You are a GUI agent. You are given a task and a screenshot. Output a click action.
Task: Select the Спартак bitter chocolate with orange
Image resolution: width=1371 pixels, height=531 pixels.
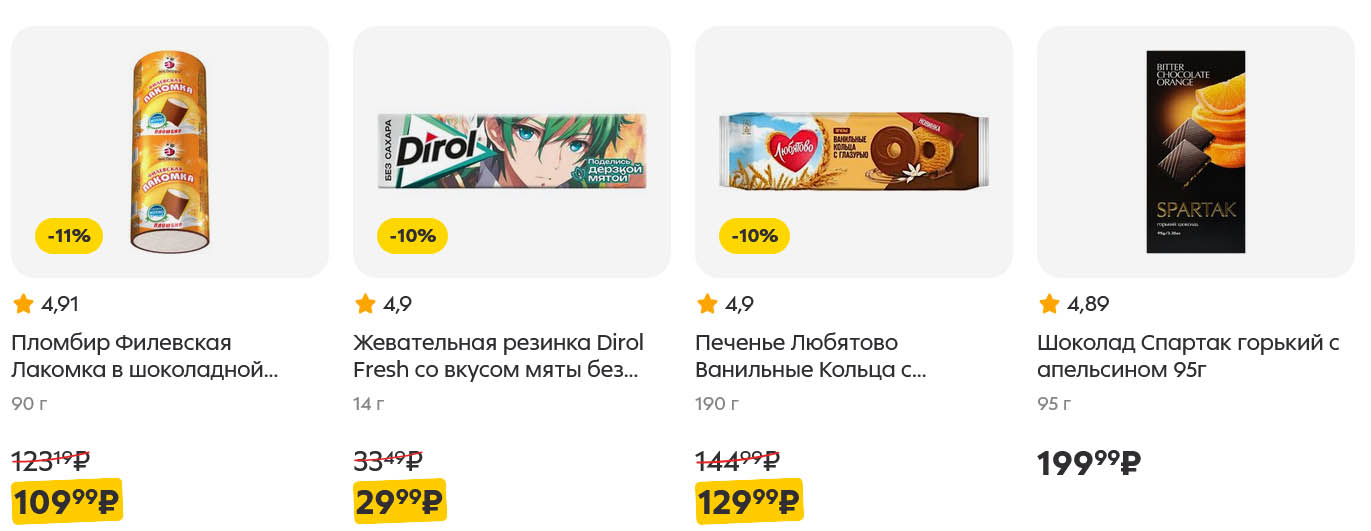(1195, 152)
